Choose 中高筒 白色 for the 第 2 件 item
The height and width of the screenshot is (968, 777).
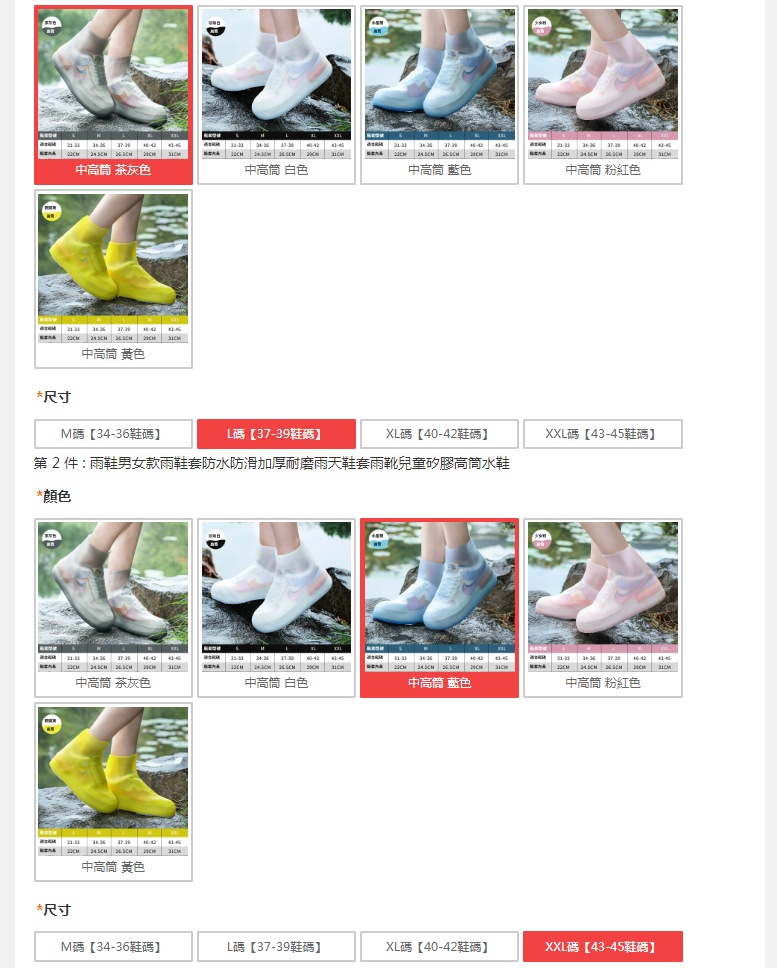pyautogui.click(x=276, y=608)
